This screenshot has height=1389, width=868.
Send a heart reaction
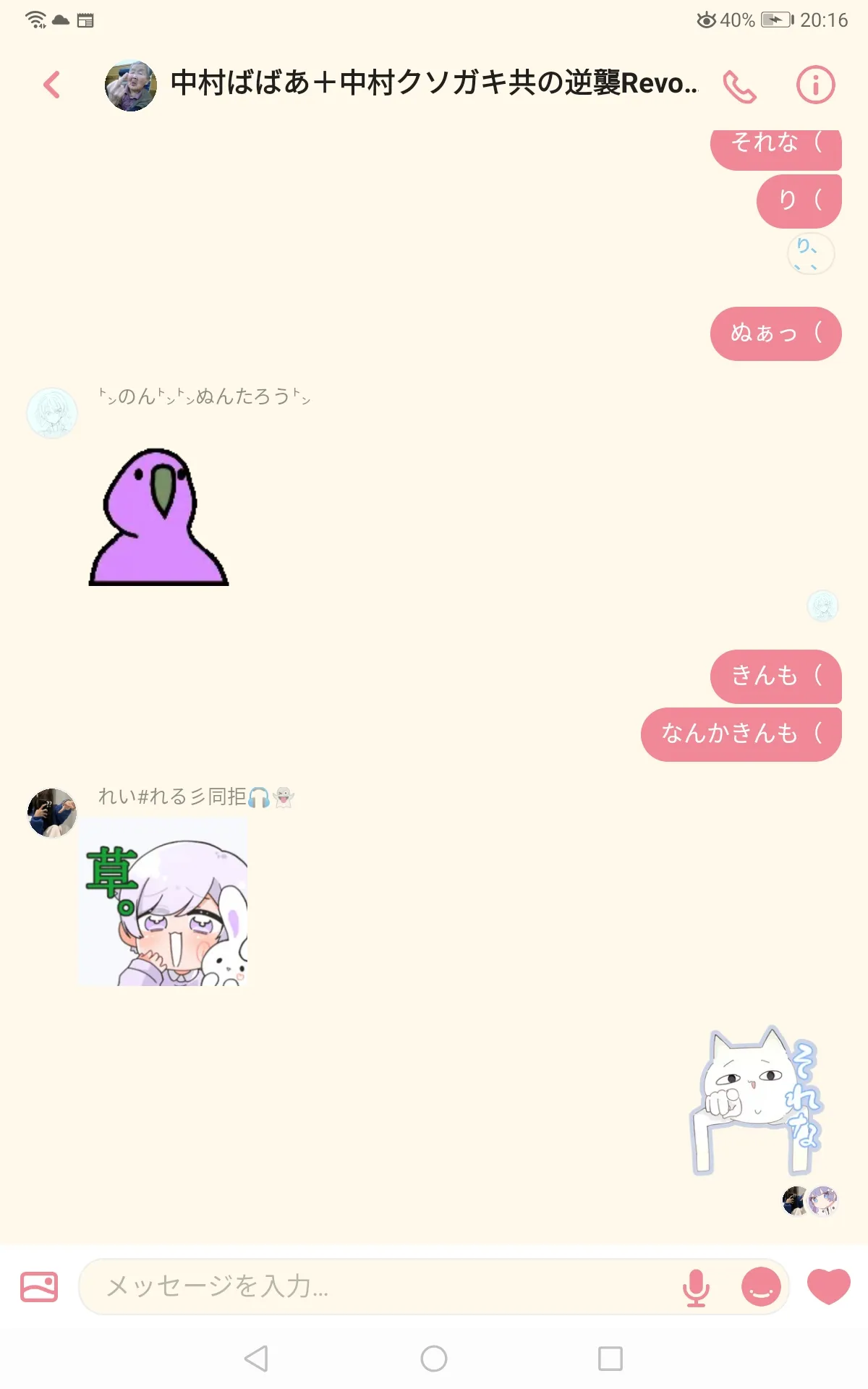point(829,1287)
